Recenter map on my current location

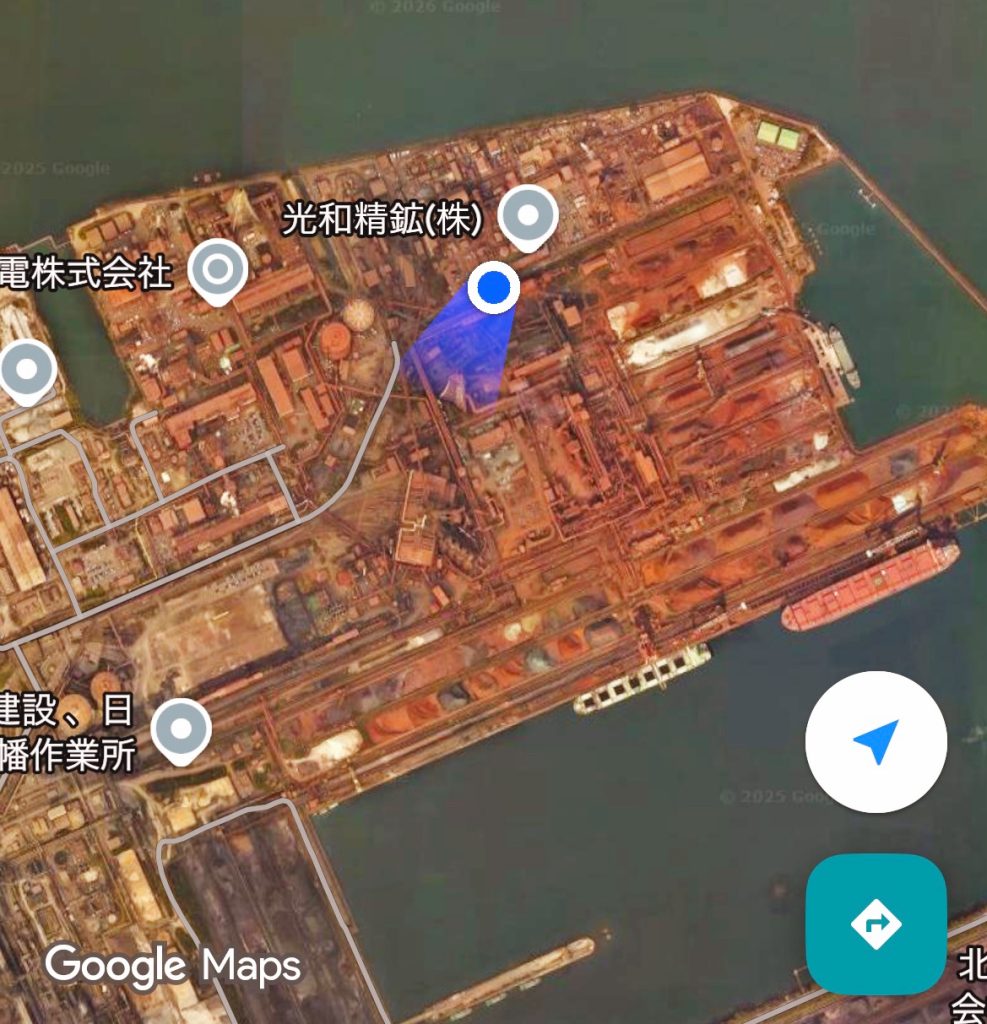click(x=876, y=741)
